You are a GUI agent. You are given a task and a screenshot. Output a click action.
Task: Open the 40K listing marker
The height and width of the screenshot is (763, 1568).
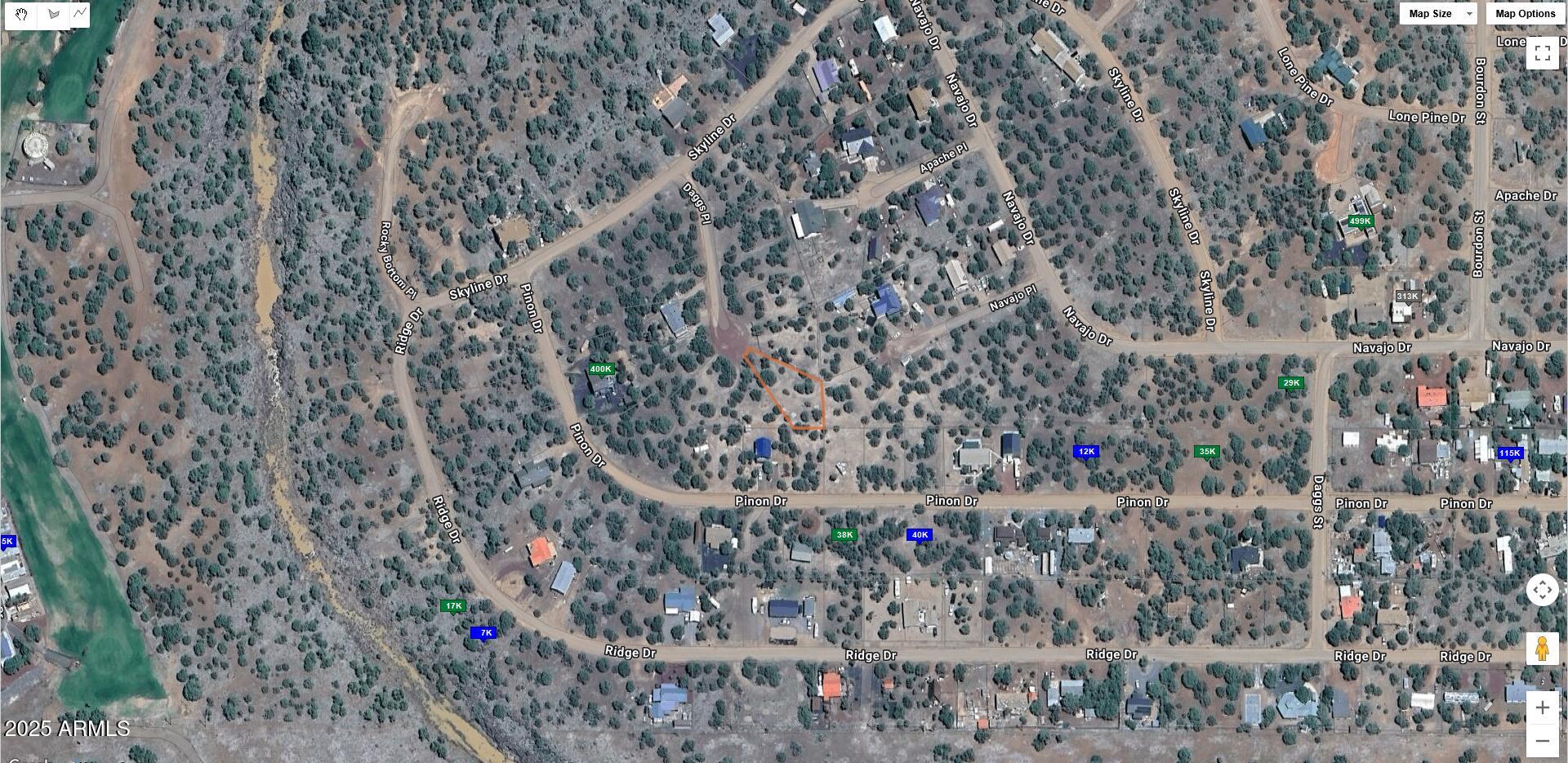pos(919,535)
